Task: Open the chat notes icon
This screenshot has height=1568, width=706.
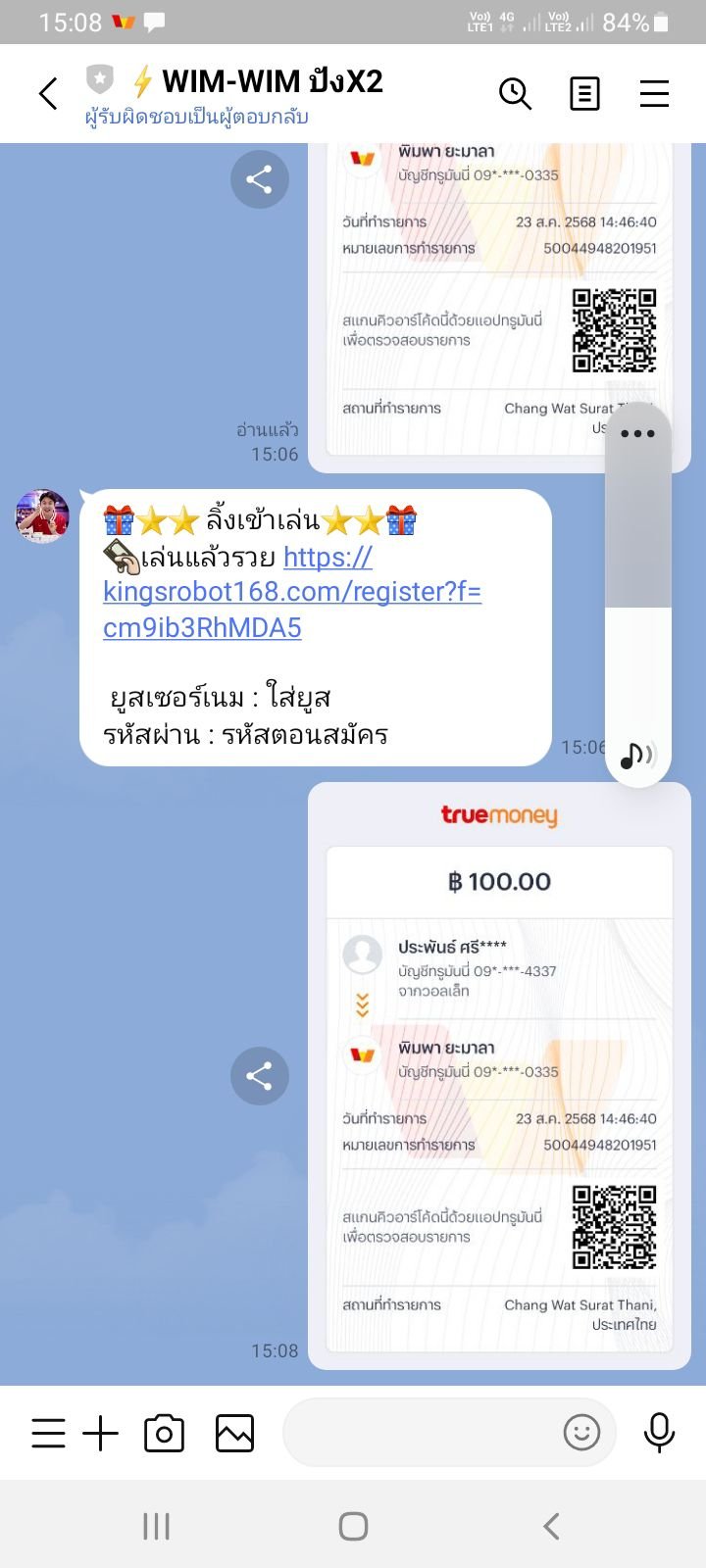Action: pos(584,94)
